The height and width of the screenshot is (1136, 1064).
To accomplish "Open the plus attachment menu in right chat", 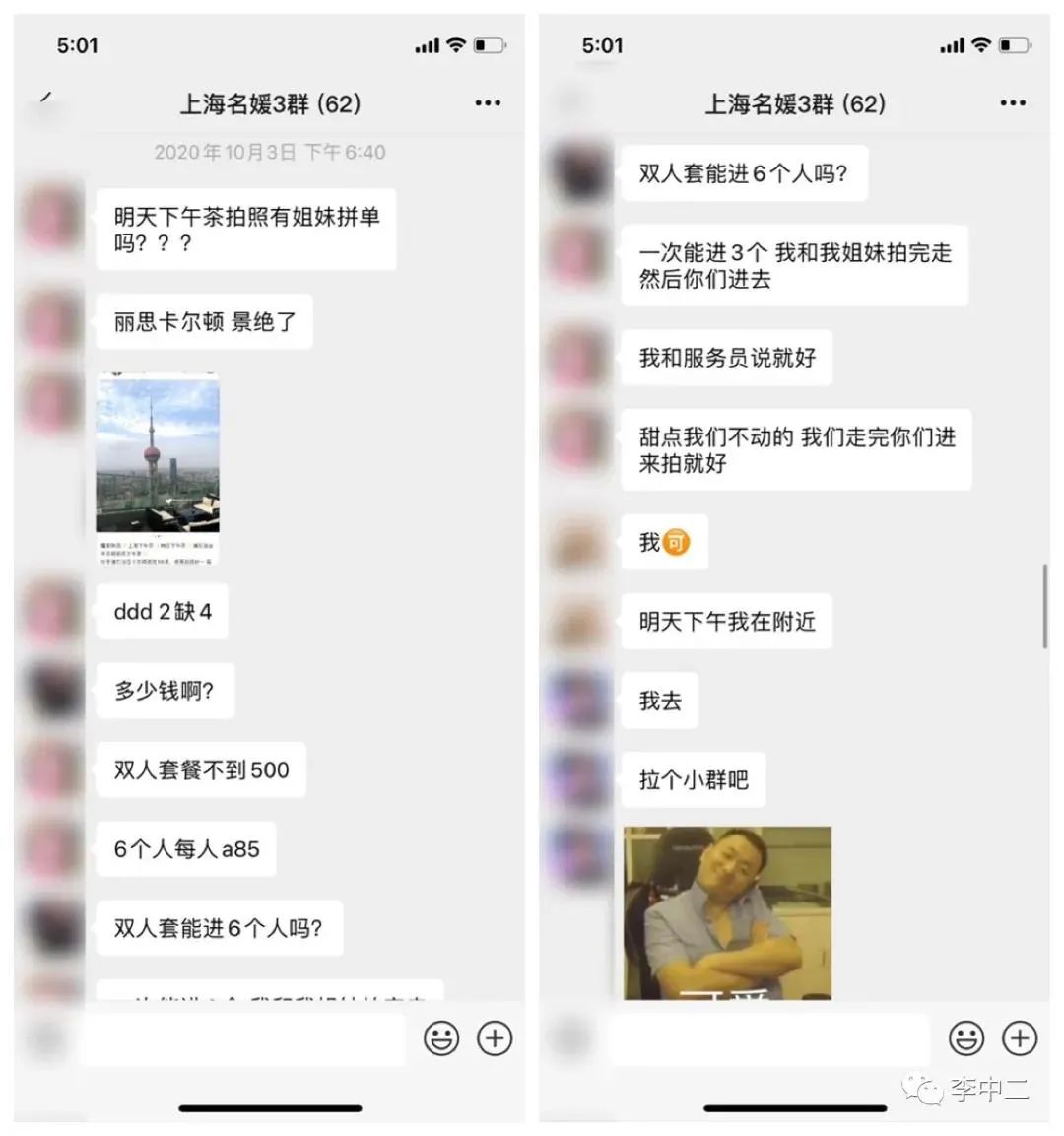I will click(x=1020, y=1038).
